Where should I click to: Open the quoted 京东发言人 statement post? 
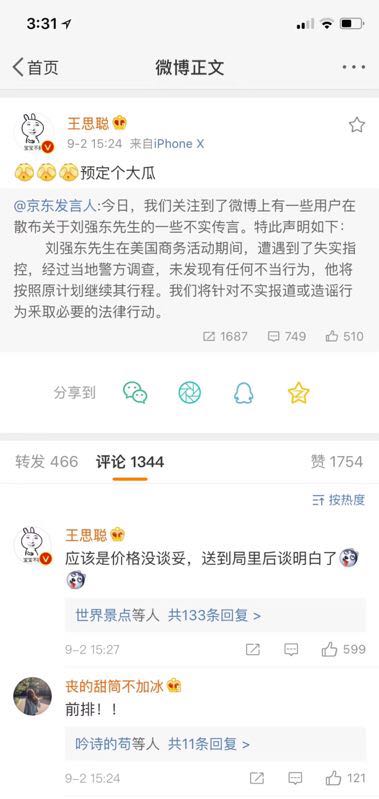(x=190, y=259)
